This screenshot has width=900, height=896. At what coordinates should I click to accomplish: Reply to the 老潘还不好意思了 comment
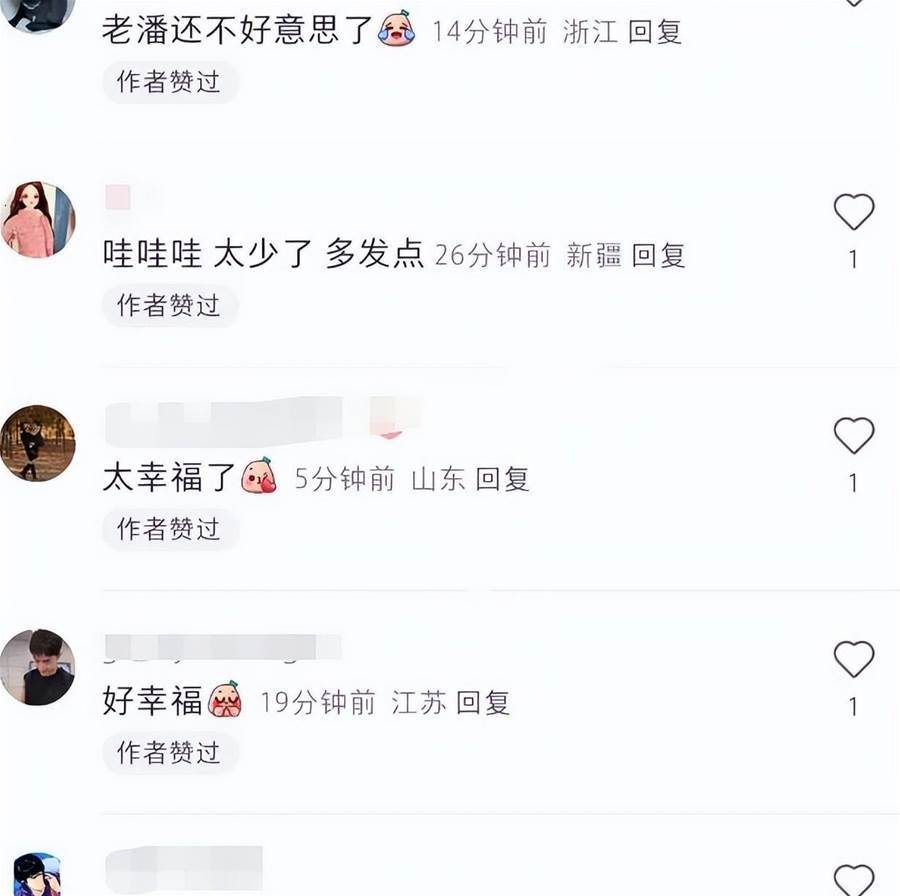[x=655, y=31]
